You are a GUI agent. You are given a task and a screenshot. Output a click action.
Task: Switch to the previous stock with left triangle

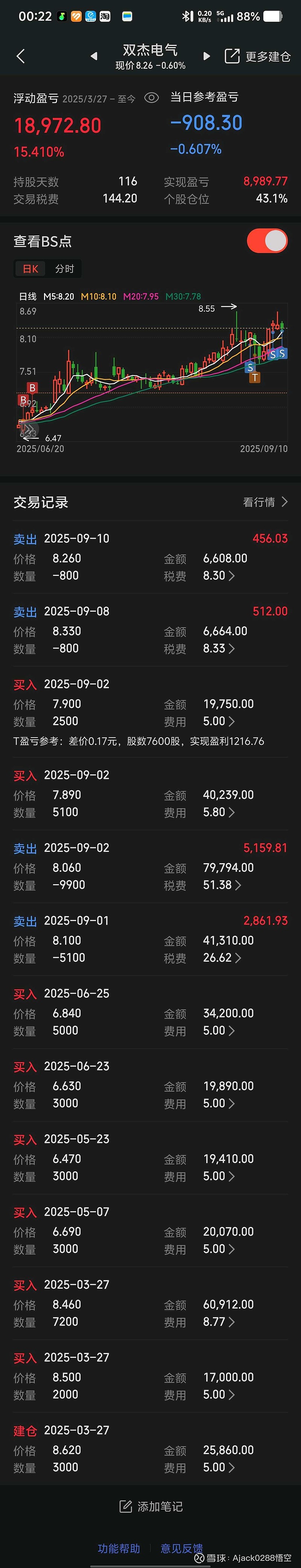pos(94,57)
